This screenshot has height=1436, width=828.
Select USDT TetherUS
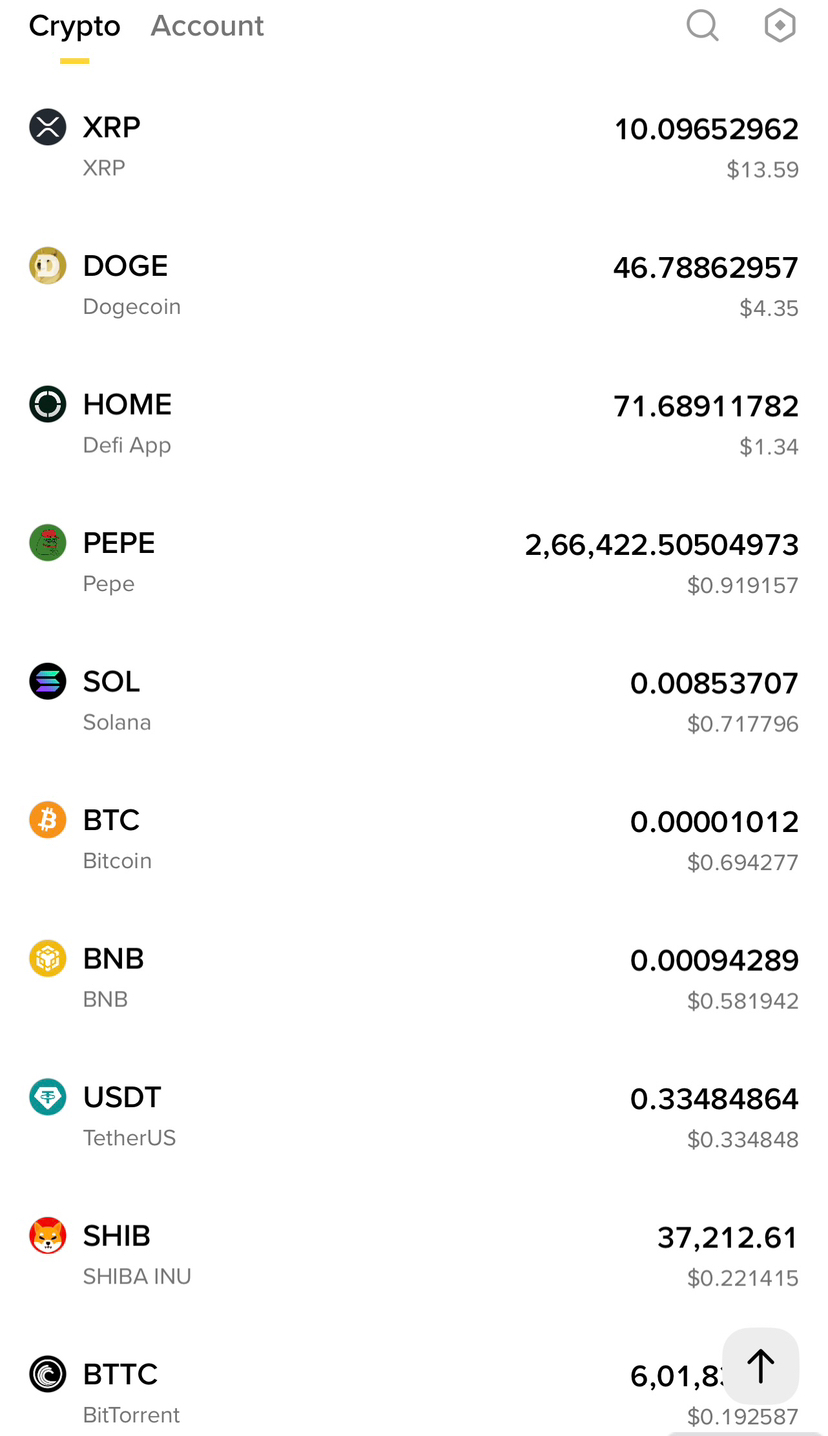(x=414, y=1117)
